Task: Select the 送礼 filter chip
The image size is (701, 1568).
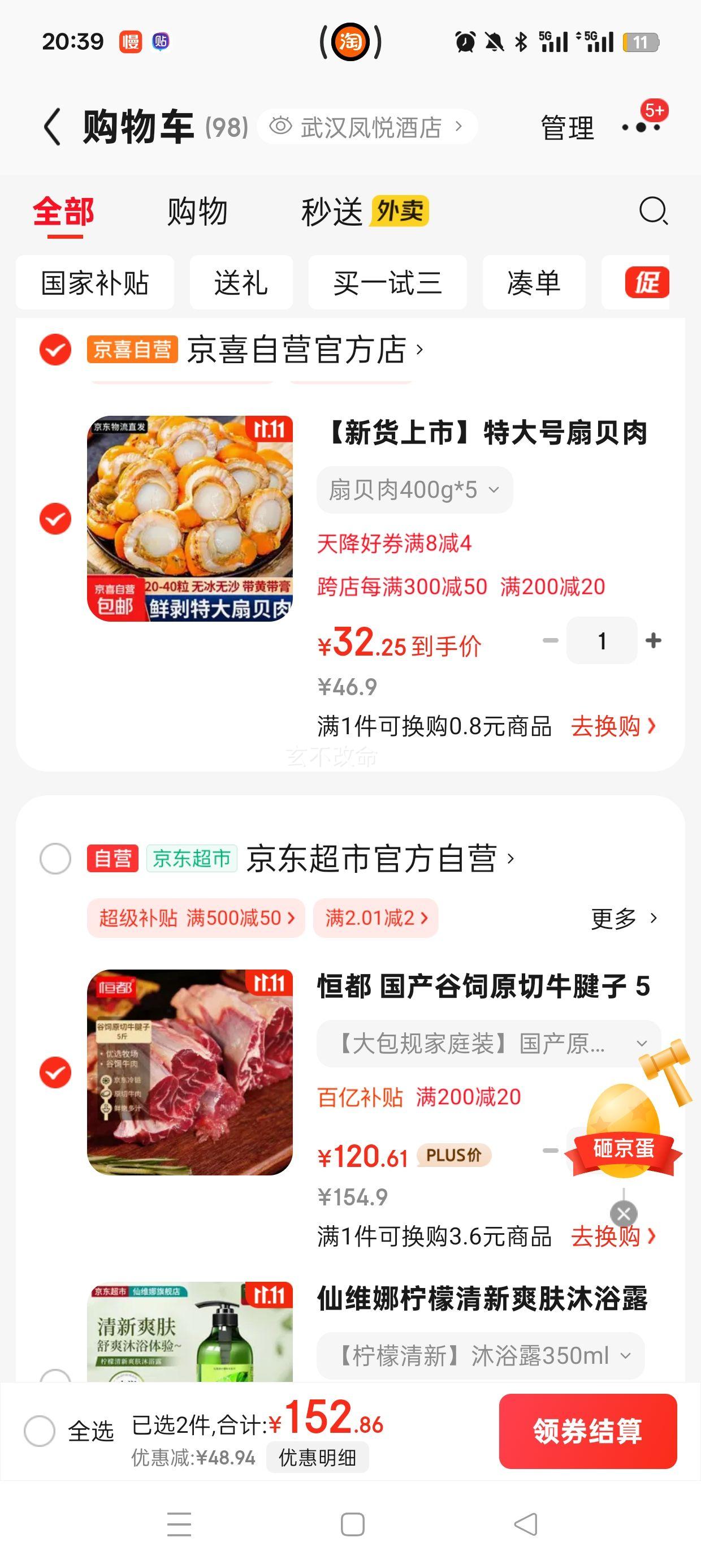Action: pos(241,283)
